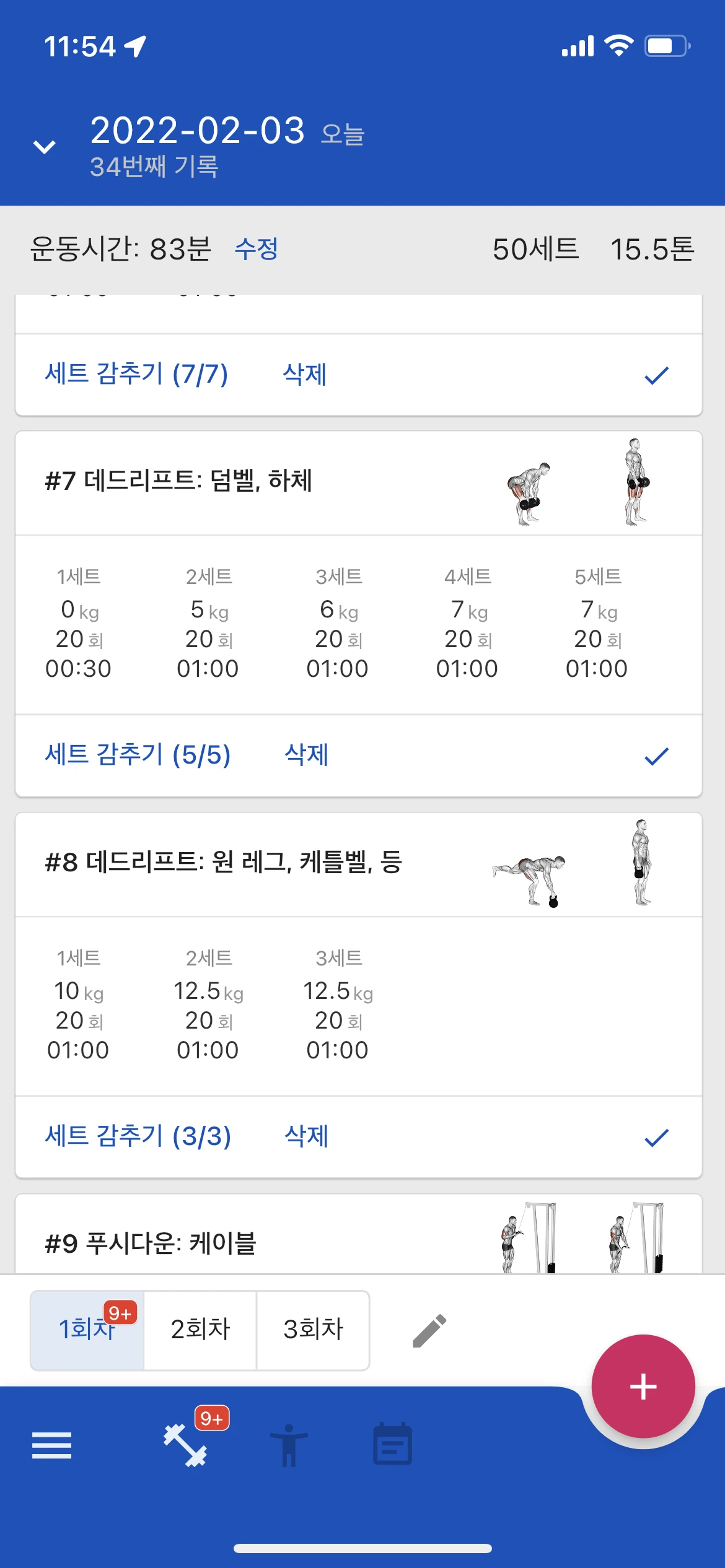Switch to the 3회차 tab
The height and width of the screenshot is (1568, 725).
click(313, 1330)
